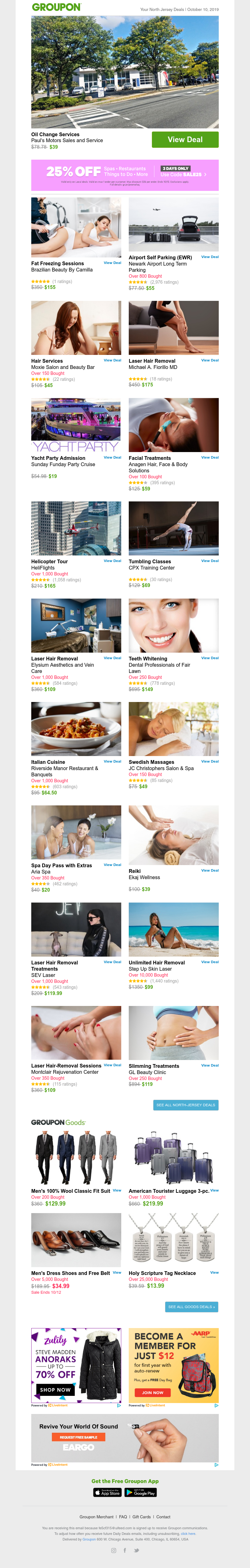View deal for Fat Freezing Sessions
This screenshot has width=250, height=1568.
click(112, 263)
